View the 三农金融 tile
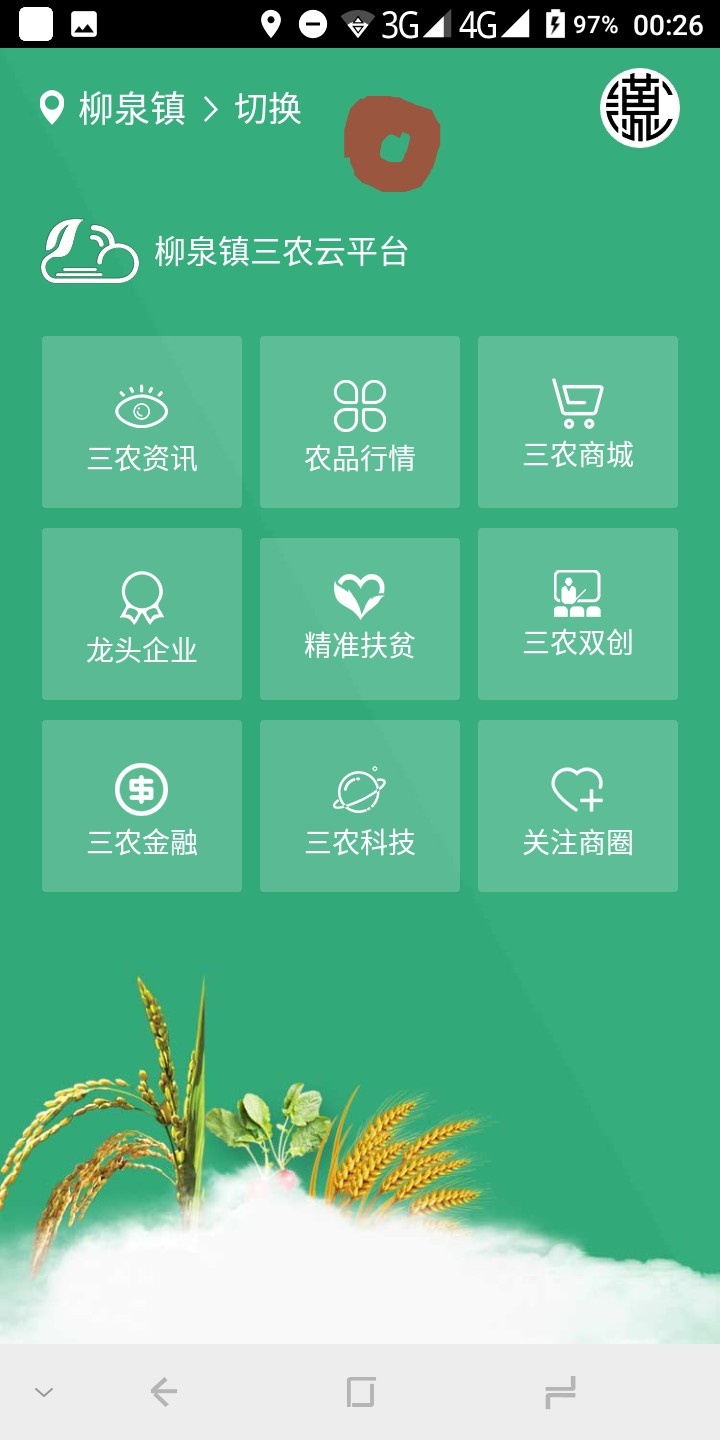The width and height of the screenshot is (720, 1440). coord(142,806)
